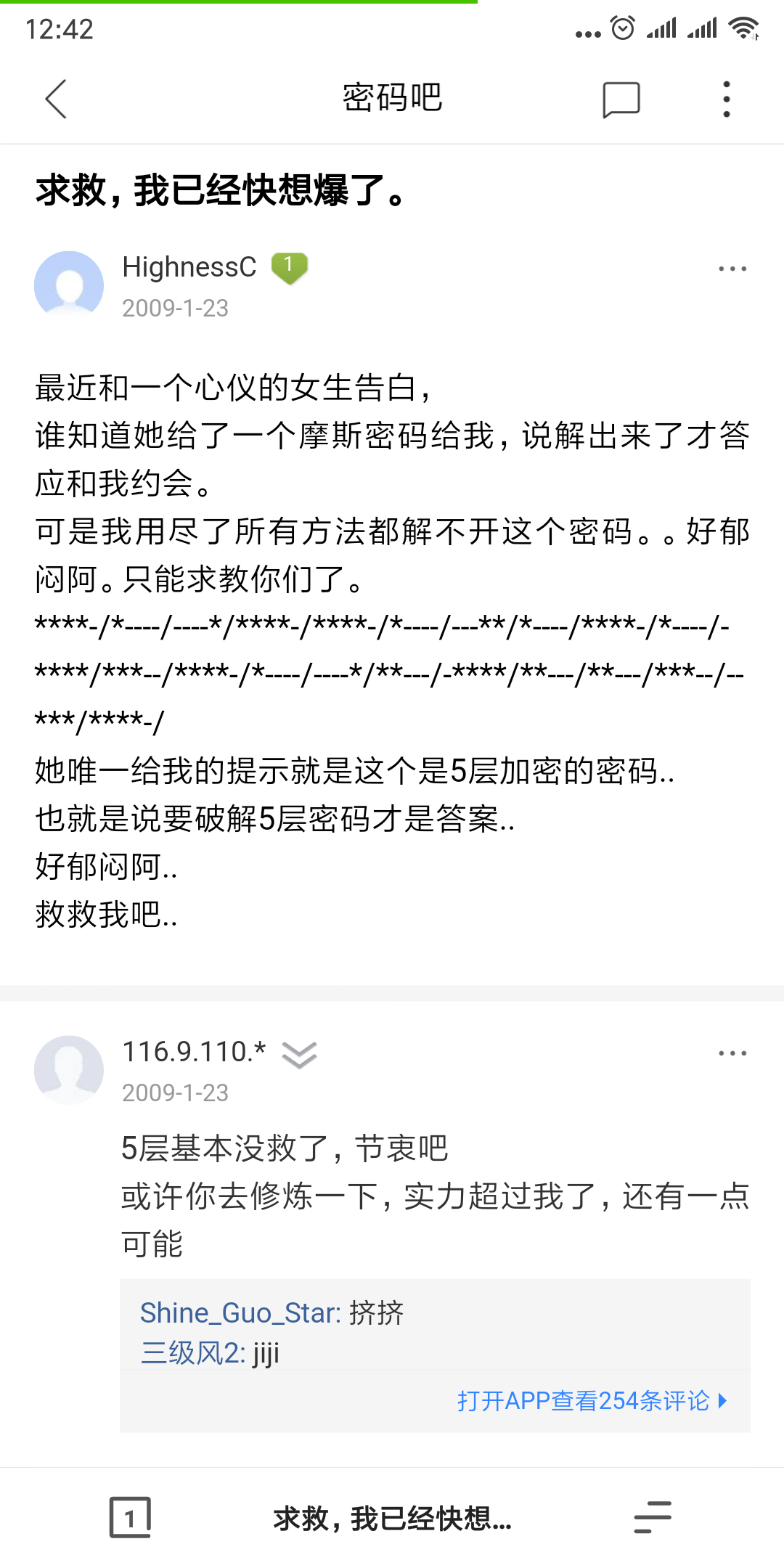Screen dimensions: 784x1568
Task: Open the options menu on the reply
Action: pos(732,1052)
